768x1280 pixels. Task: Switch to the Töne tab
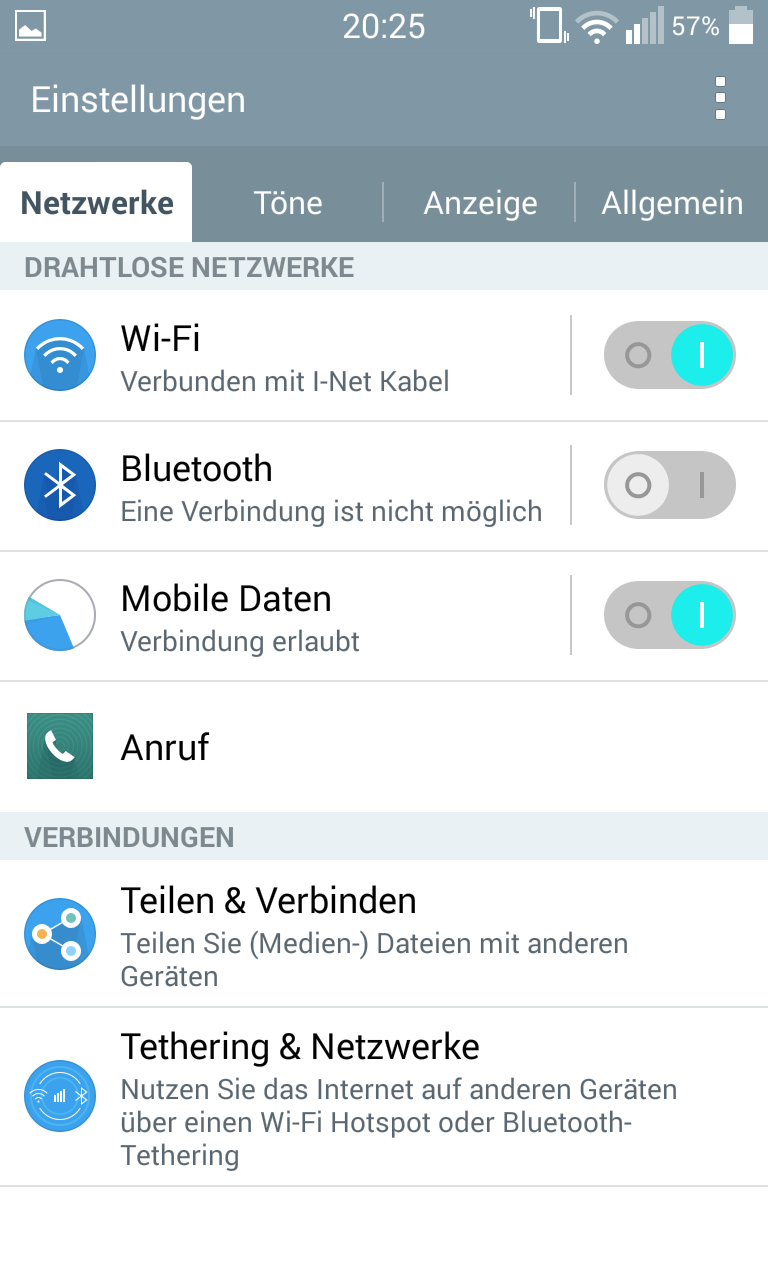tap(288, 203)
